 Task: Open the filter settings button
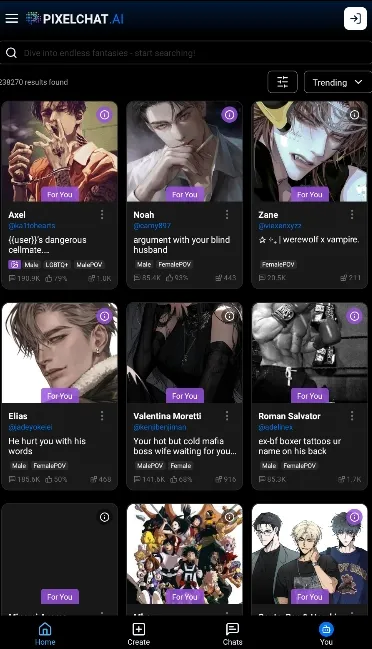click(283, 82)
